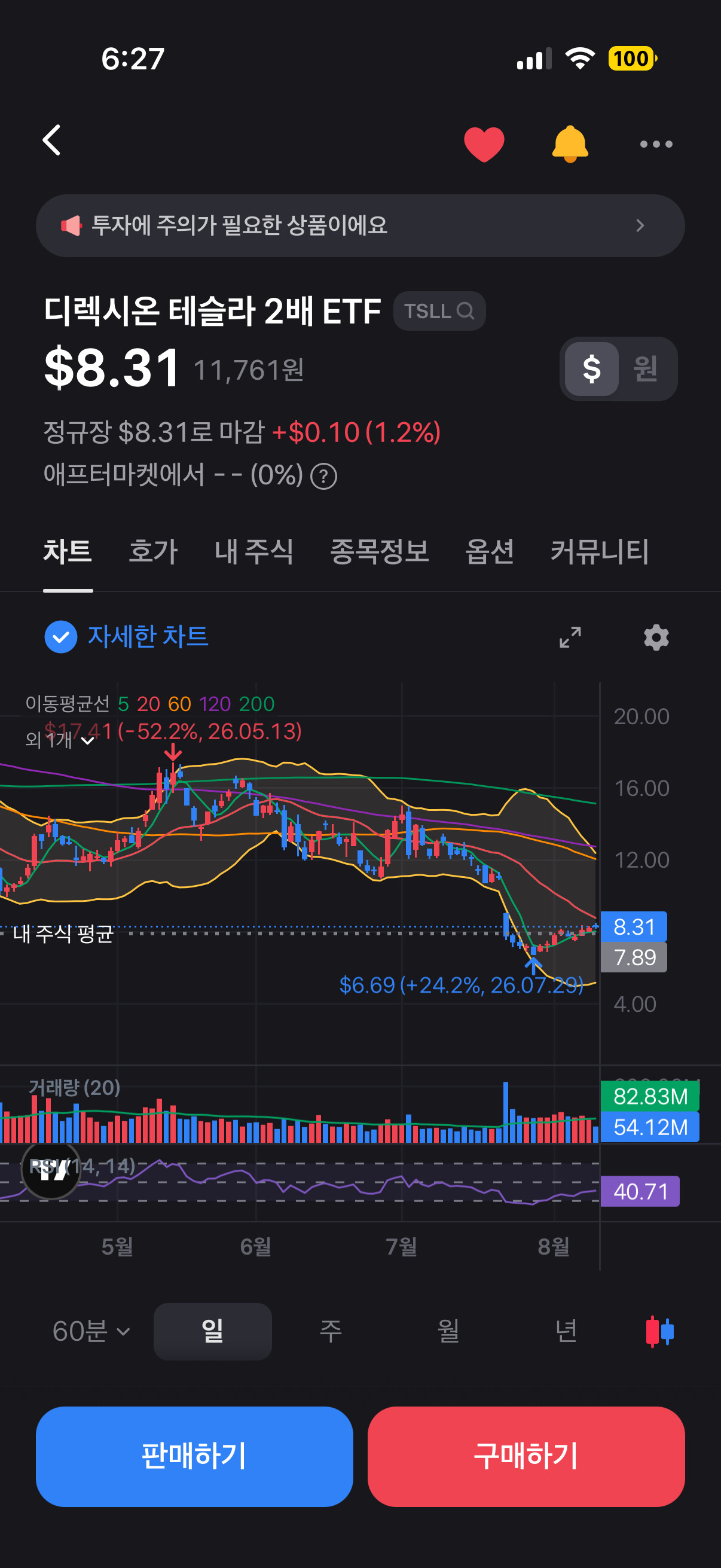The height and width of the screenshot is (1568, 721).
Task: View the 종목정보 tab
Action: tap(379, 551)
